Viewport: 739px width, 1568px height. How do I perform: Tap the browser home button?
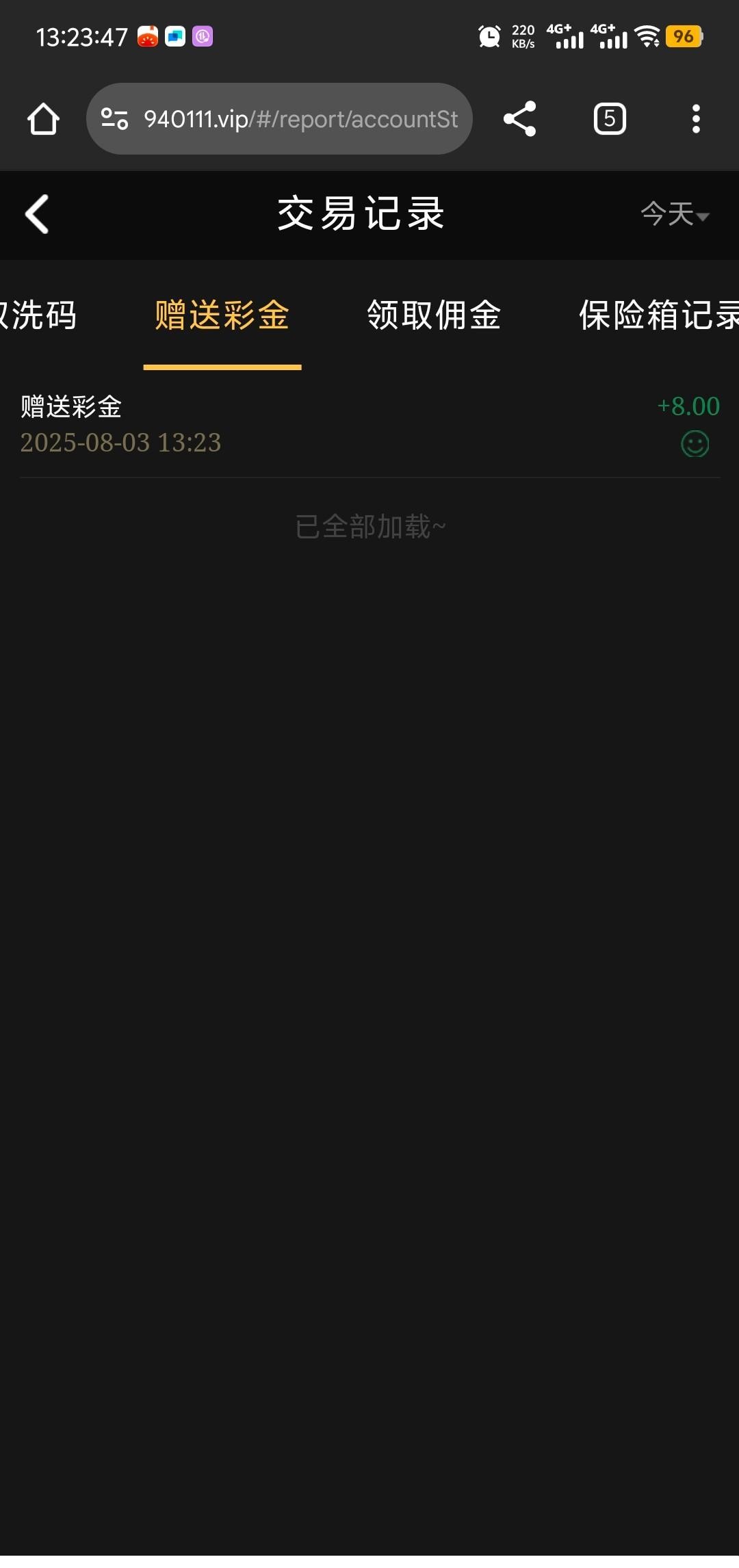click(x=43, y=119)
